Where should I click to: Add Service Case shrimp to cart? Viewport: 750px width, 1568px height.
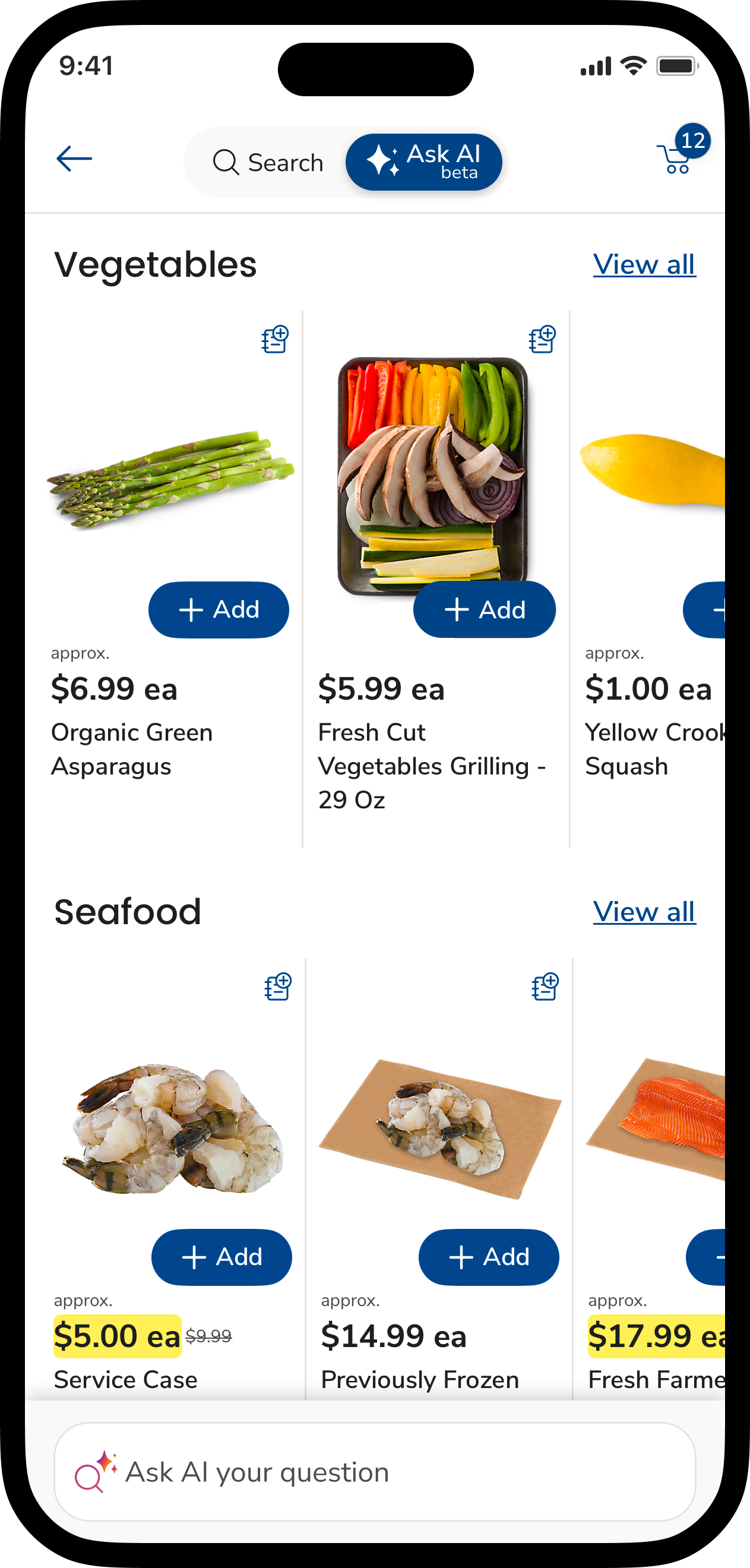click(x=221, y=1257)
